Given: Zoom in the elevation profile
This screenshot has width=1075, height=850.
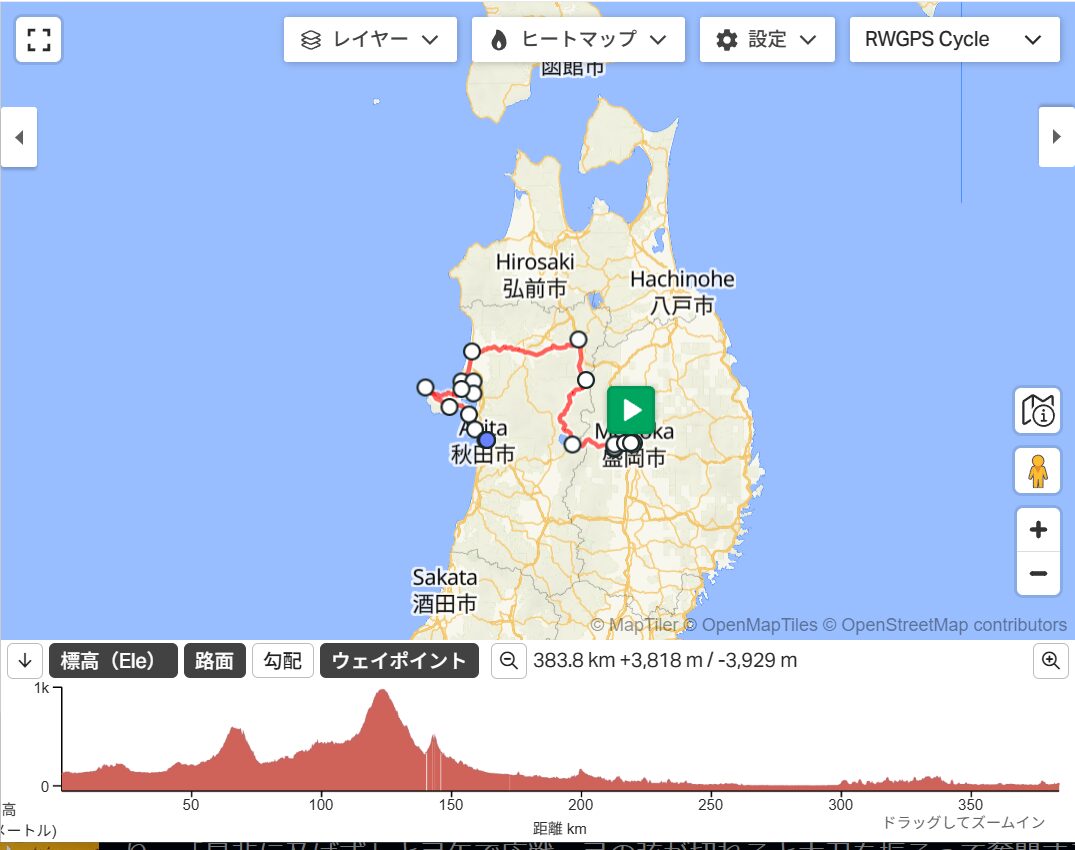Looking at the screenshot, I should tap(1050, 661).
